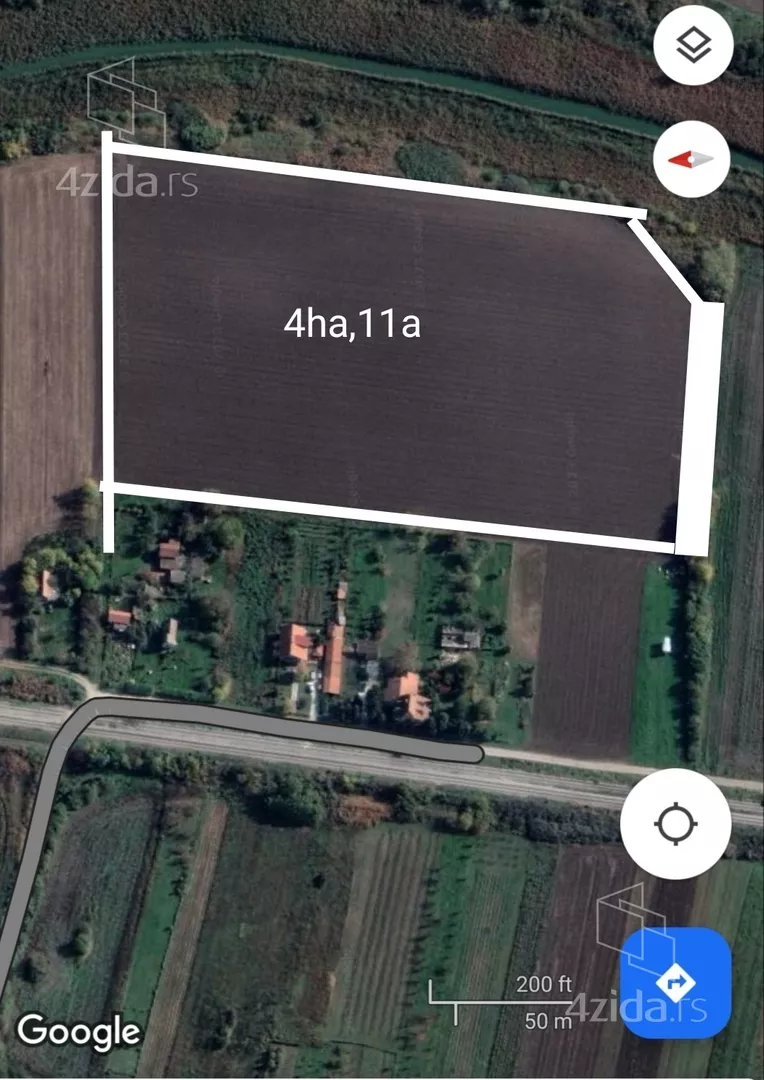Tap the white circle behind the location crosshair
Viewport: 764px width, 1080px height.
(x=676, y=823)
